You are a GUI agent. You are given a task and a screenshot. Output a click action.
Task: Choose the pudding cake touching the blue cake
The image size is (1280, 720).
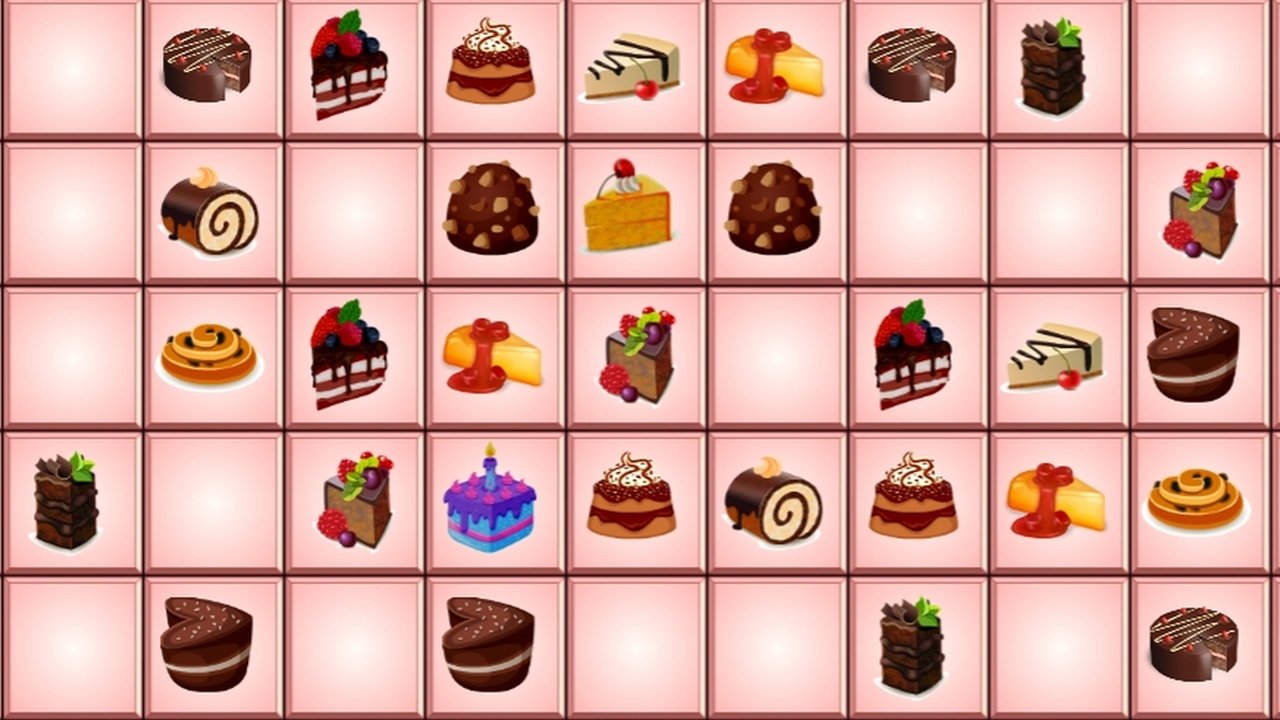631,497
